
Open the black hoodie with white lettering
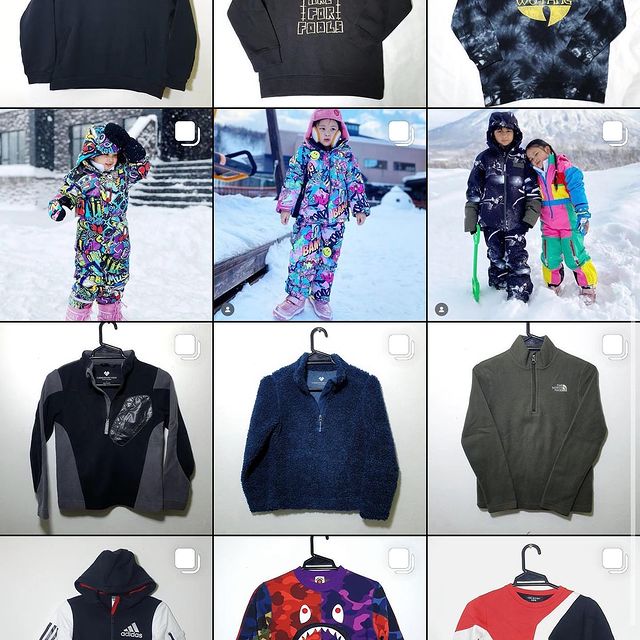(x=320, y=50)
